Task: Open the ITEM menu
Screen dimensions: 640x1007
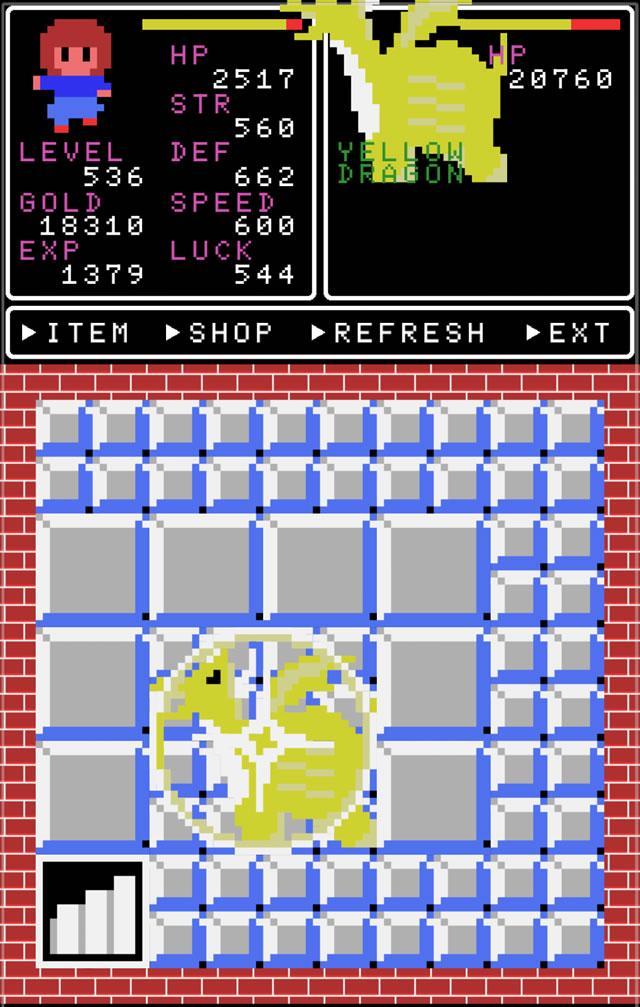Action: (77, 333)
